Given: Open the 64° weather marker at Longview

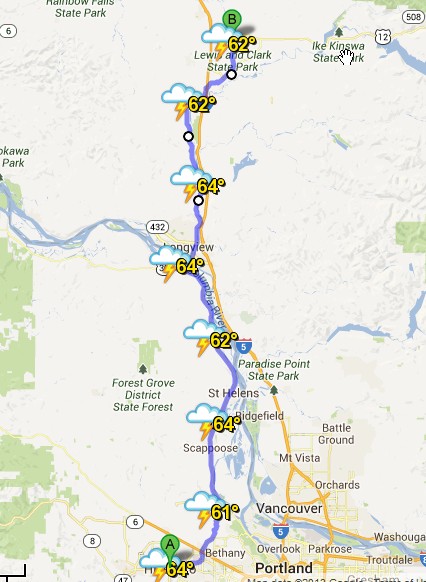Looking at the screenshot, I should [177, 264].
